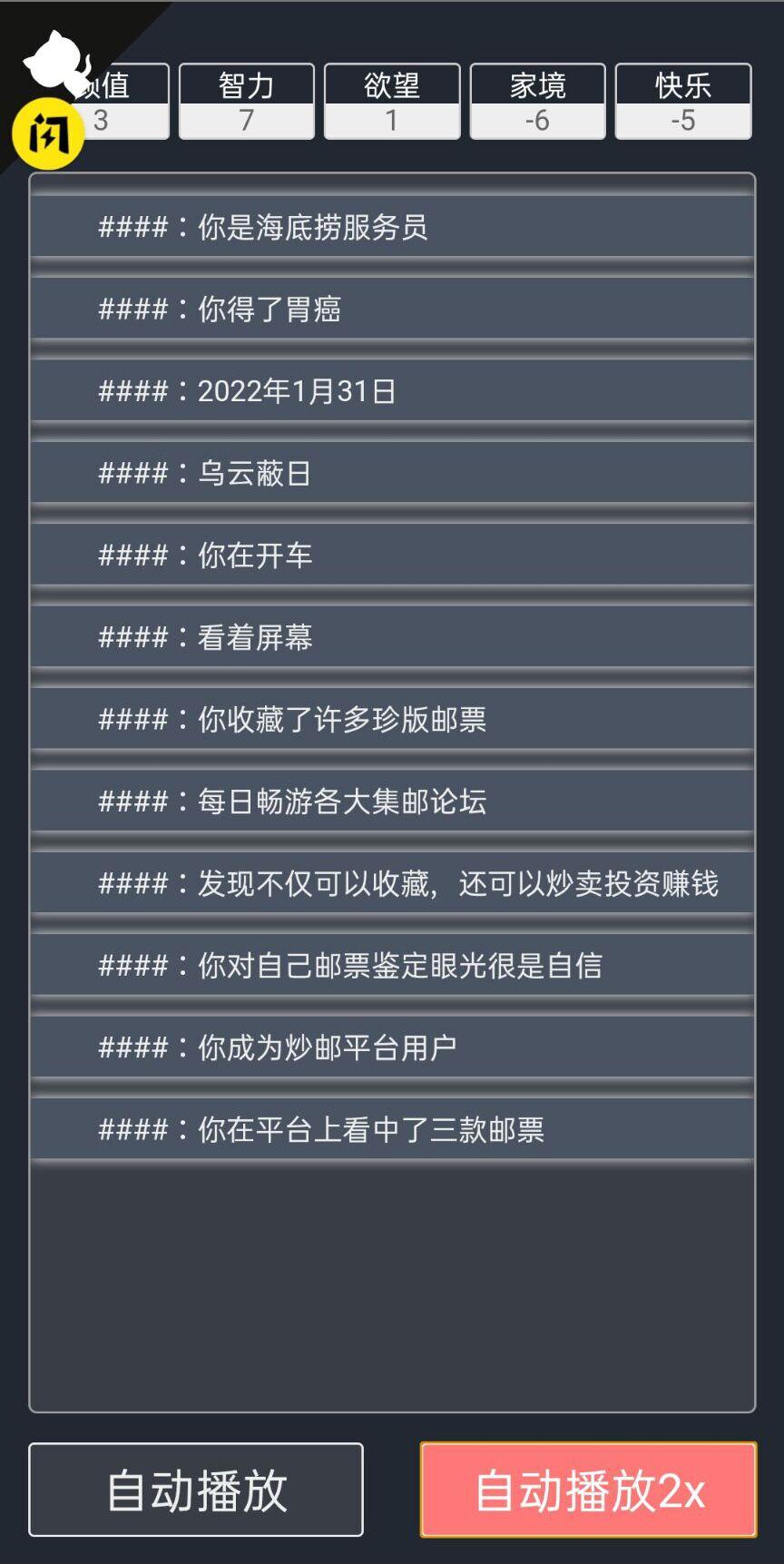Screen dimensions: 784x1564
Task: Select the 你在开车 event row
Action: click(x=392, y=556)
